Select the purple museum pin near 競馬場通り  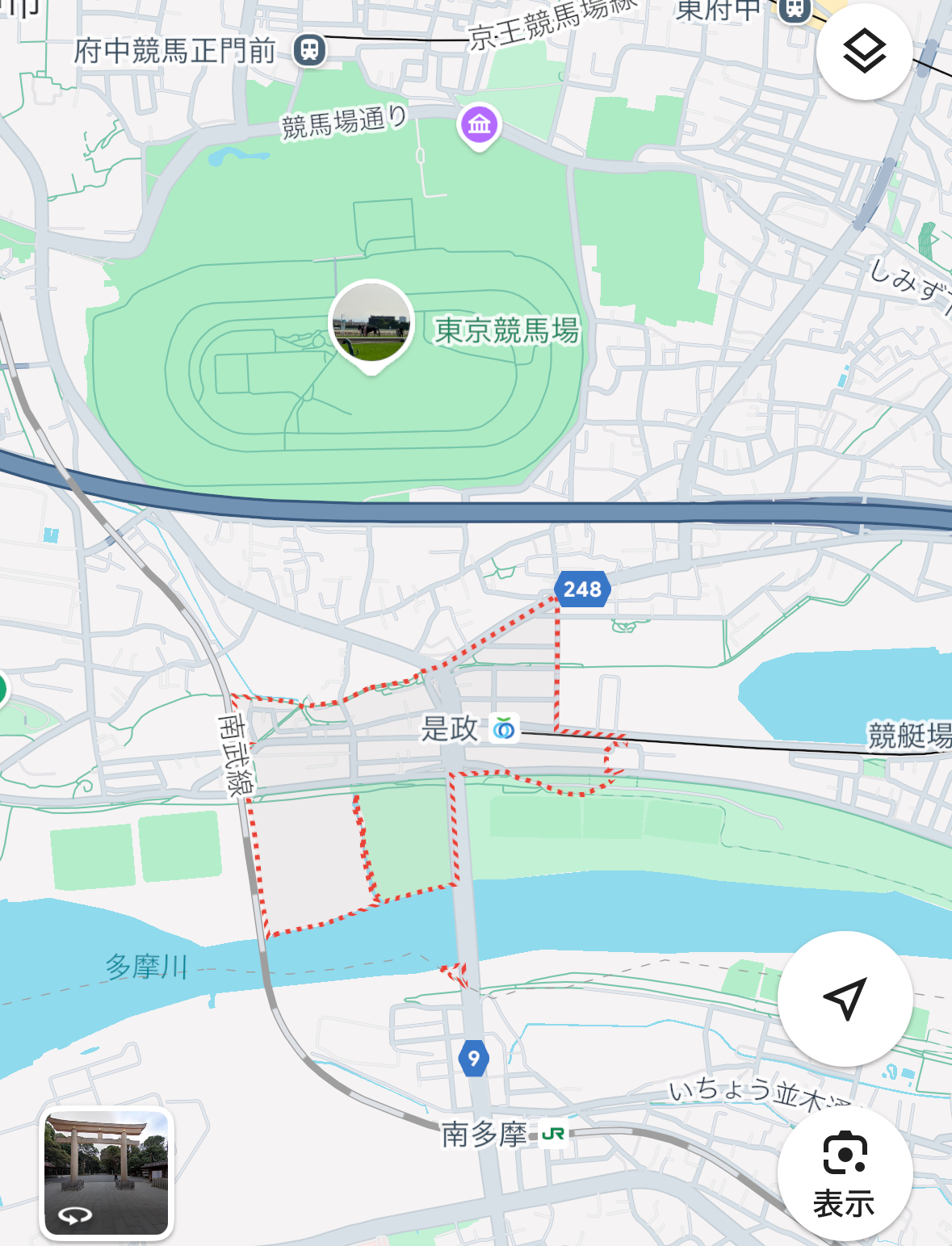click(x=480, y=125)
